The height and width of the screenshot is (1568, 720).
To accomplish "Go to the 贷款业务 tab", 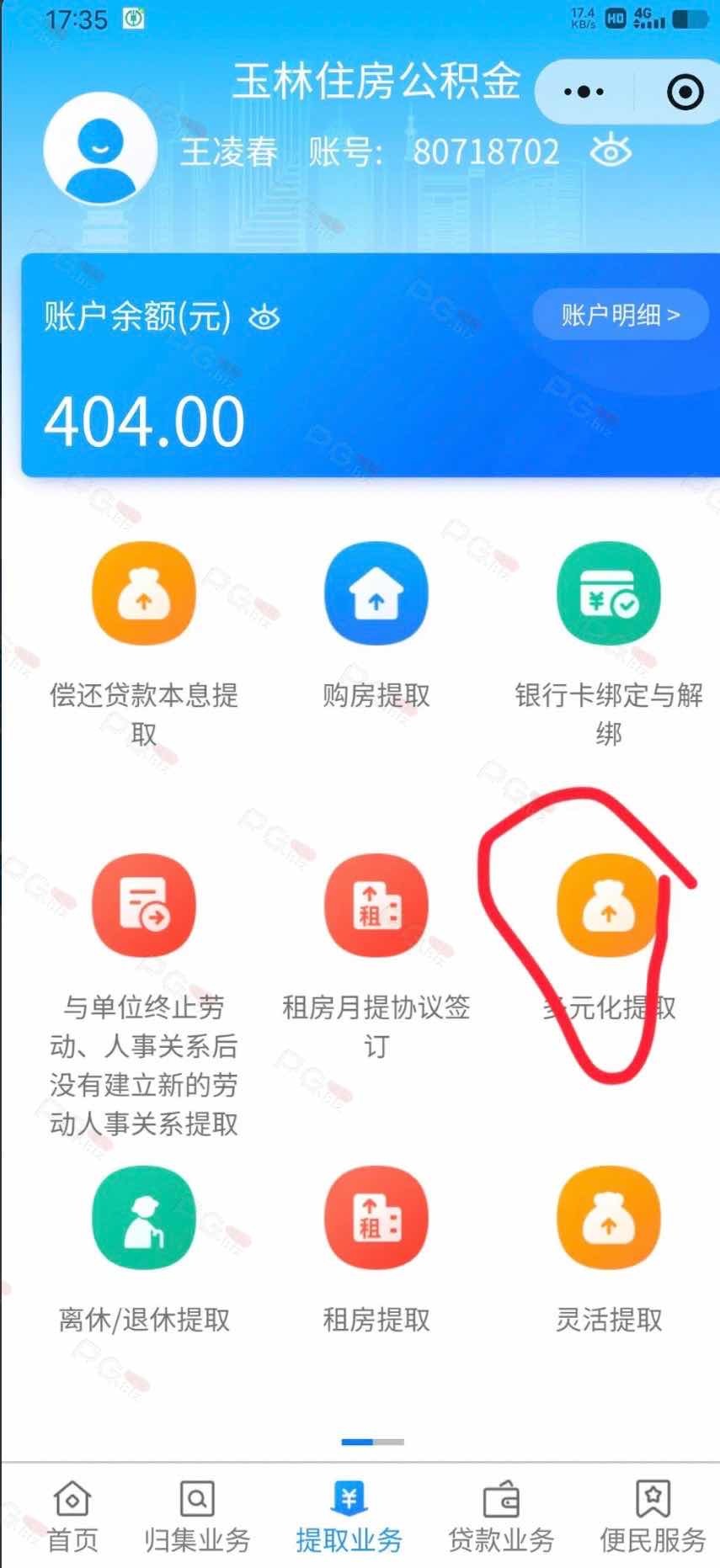I will click(501, 1517).
